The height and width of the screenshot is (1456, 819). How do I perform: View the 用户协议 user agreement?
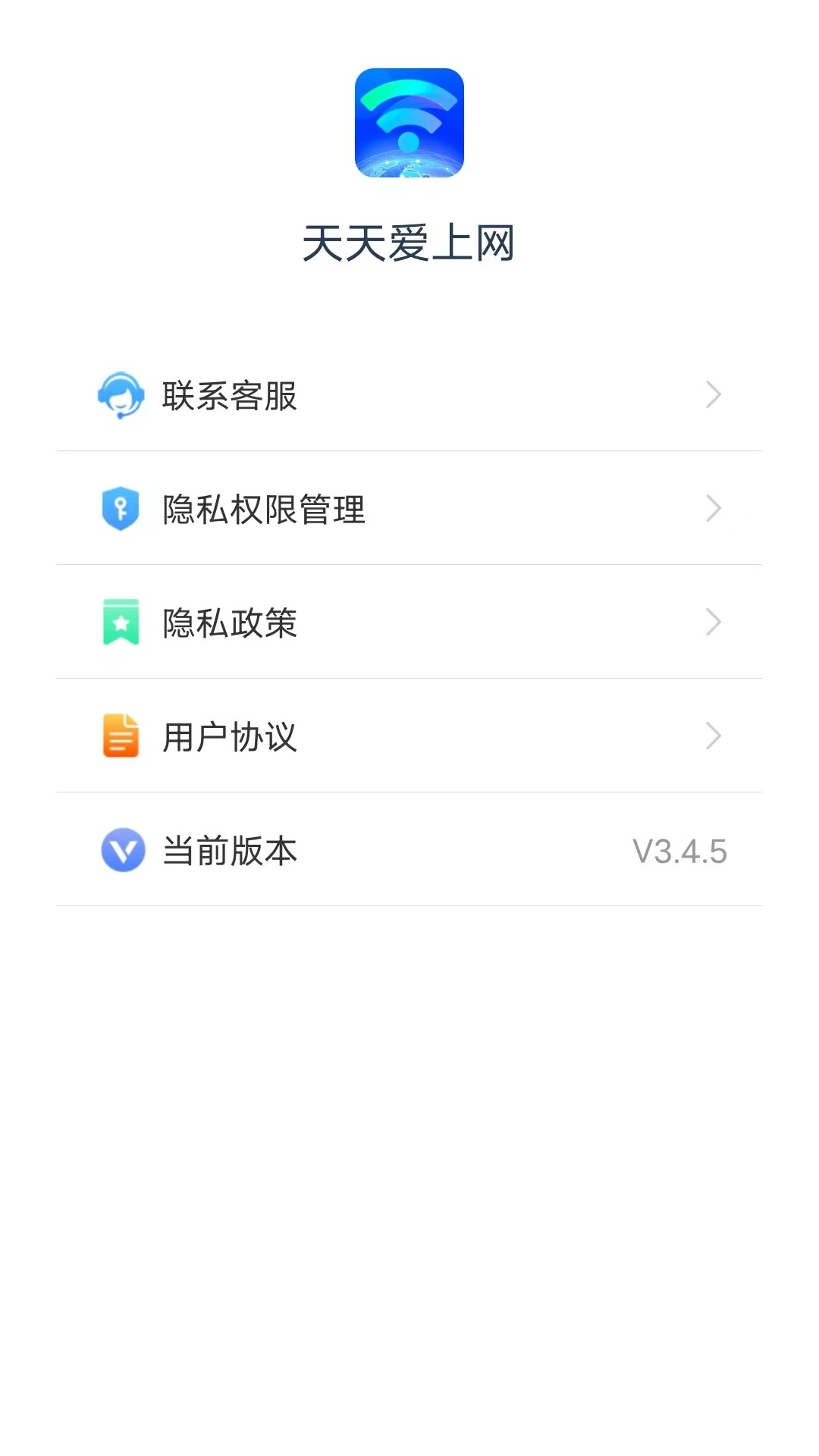pyautogui.click(x=227, y=736)
